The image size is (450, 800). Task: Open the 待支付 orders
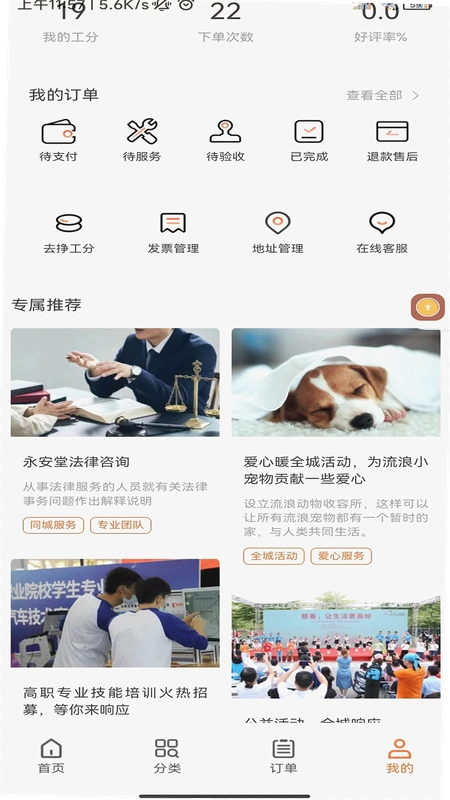click(58, 140)
